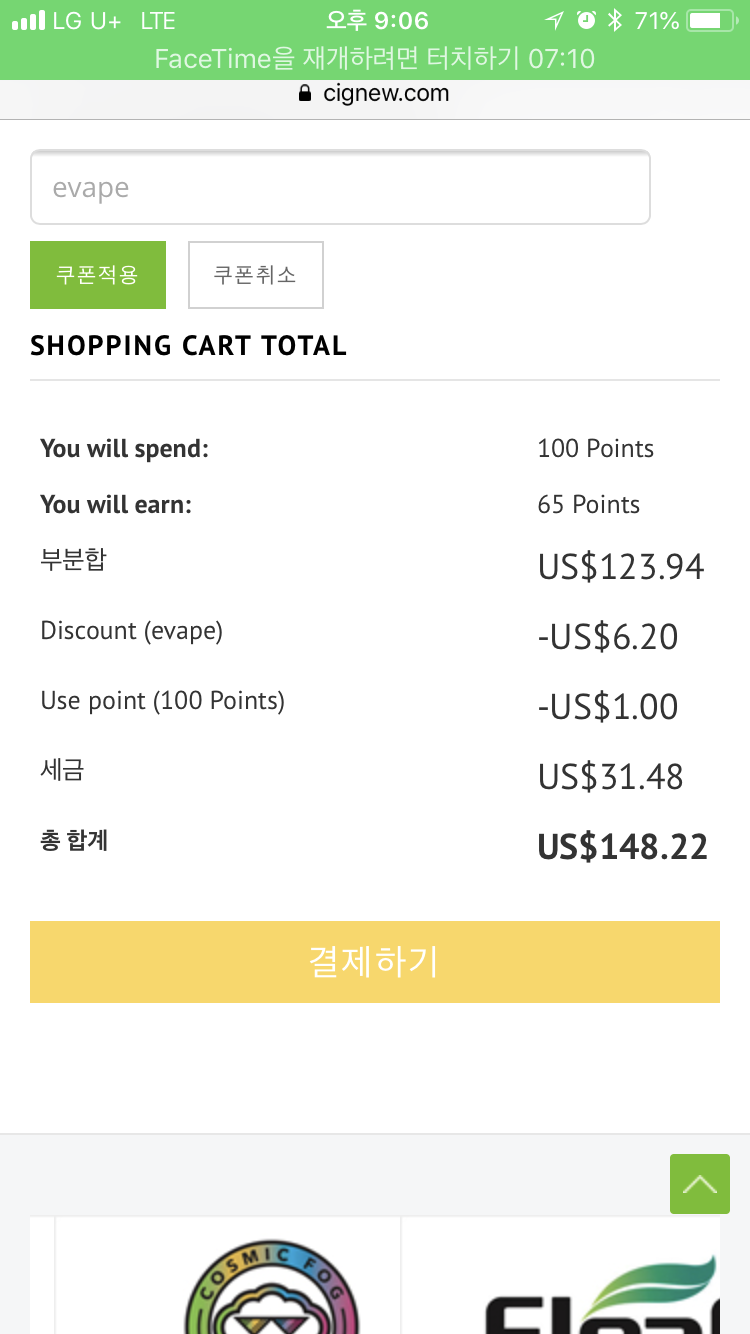Tap the coupon code field with evape

pos(340,187)
